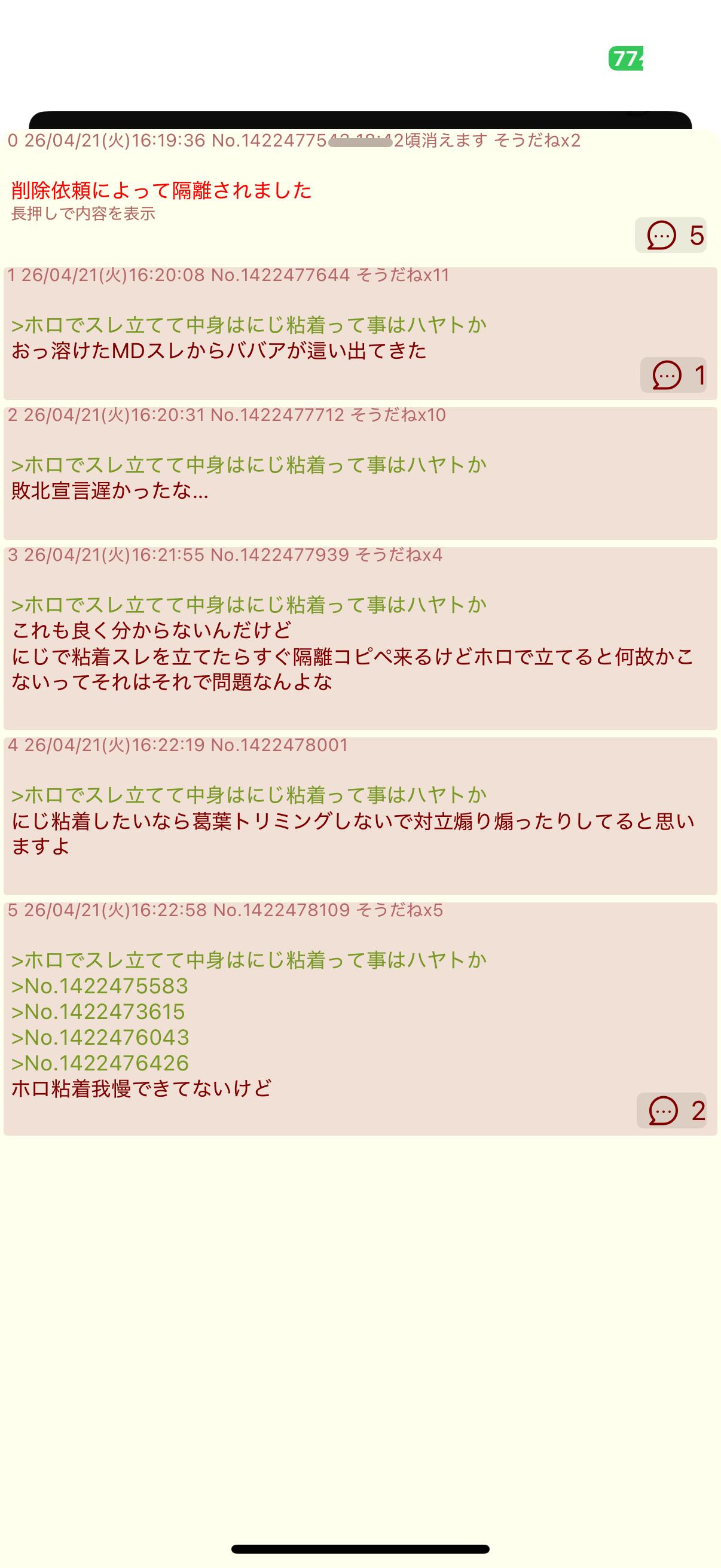Open the 5 replies to the isolated post
This screenshot has height=1568, width=721.
coord(671,236)
